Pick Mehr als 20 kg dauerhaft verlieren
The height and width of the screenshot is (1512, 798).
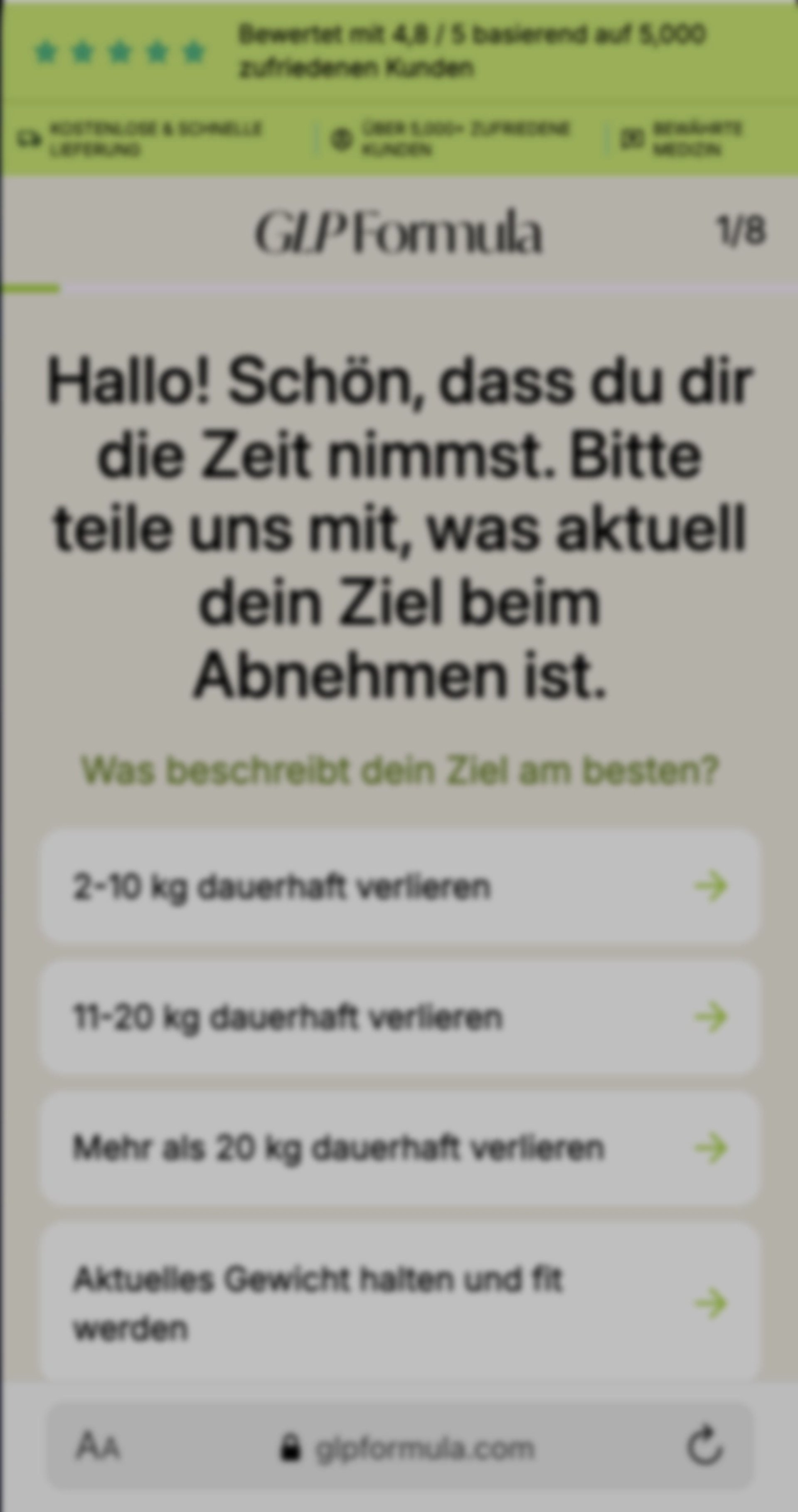pos(399,1148)
